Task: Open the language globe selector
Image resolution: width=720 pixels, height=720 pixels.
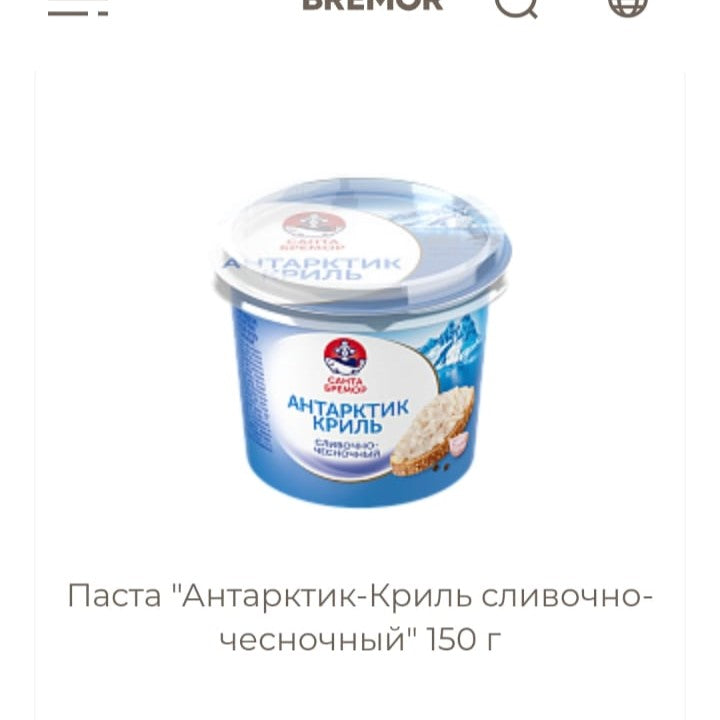Action: [628, 5]
